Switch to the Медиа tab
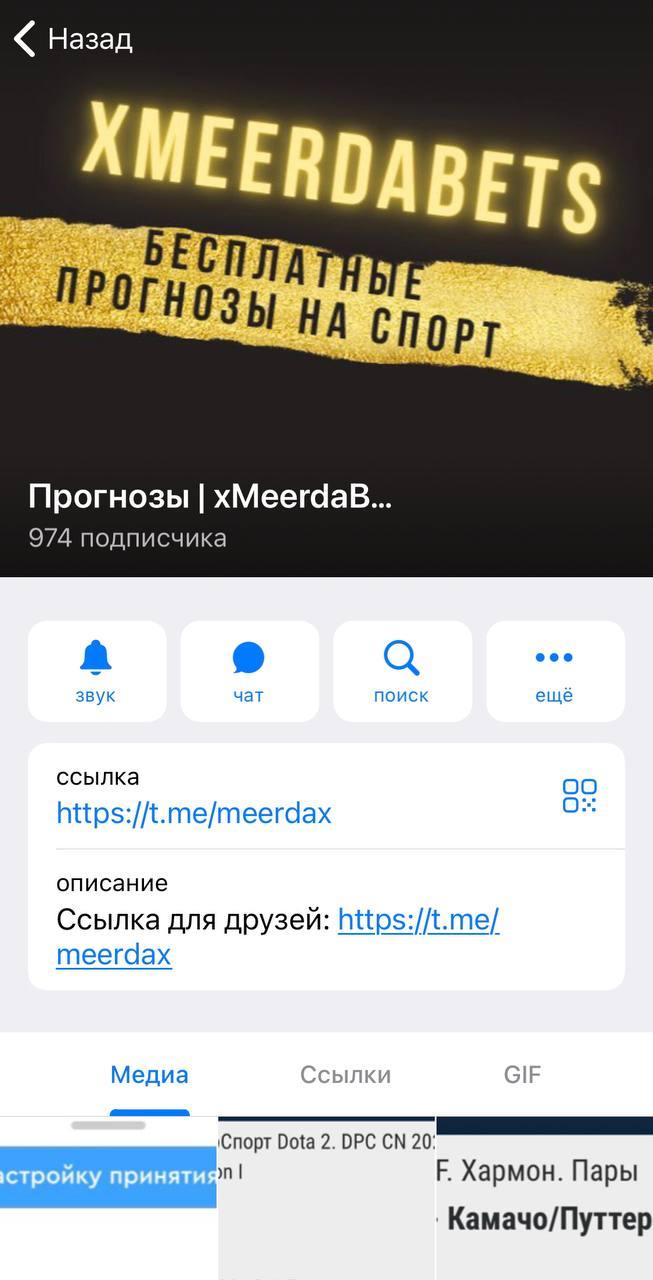Viewport: 653px width, 1280px height. [149, 1075]
